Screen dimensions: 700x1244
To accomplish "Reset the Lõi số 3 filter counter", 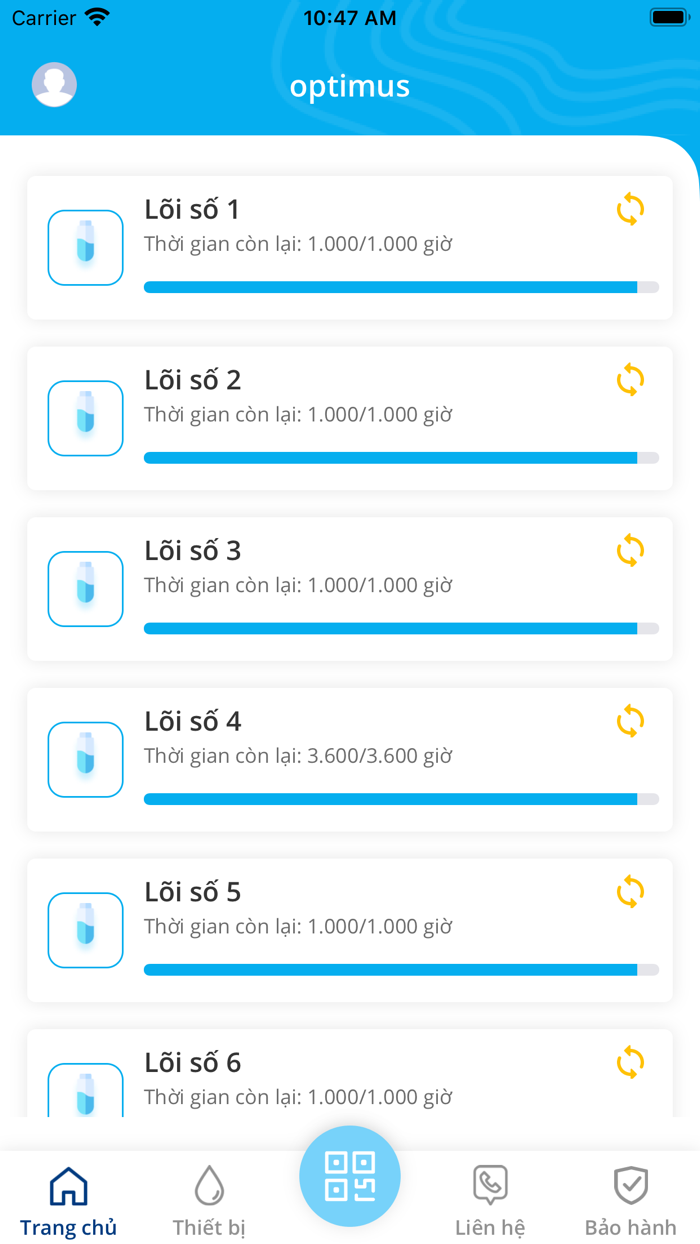I will 630,551.
